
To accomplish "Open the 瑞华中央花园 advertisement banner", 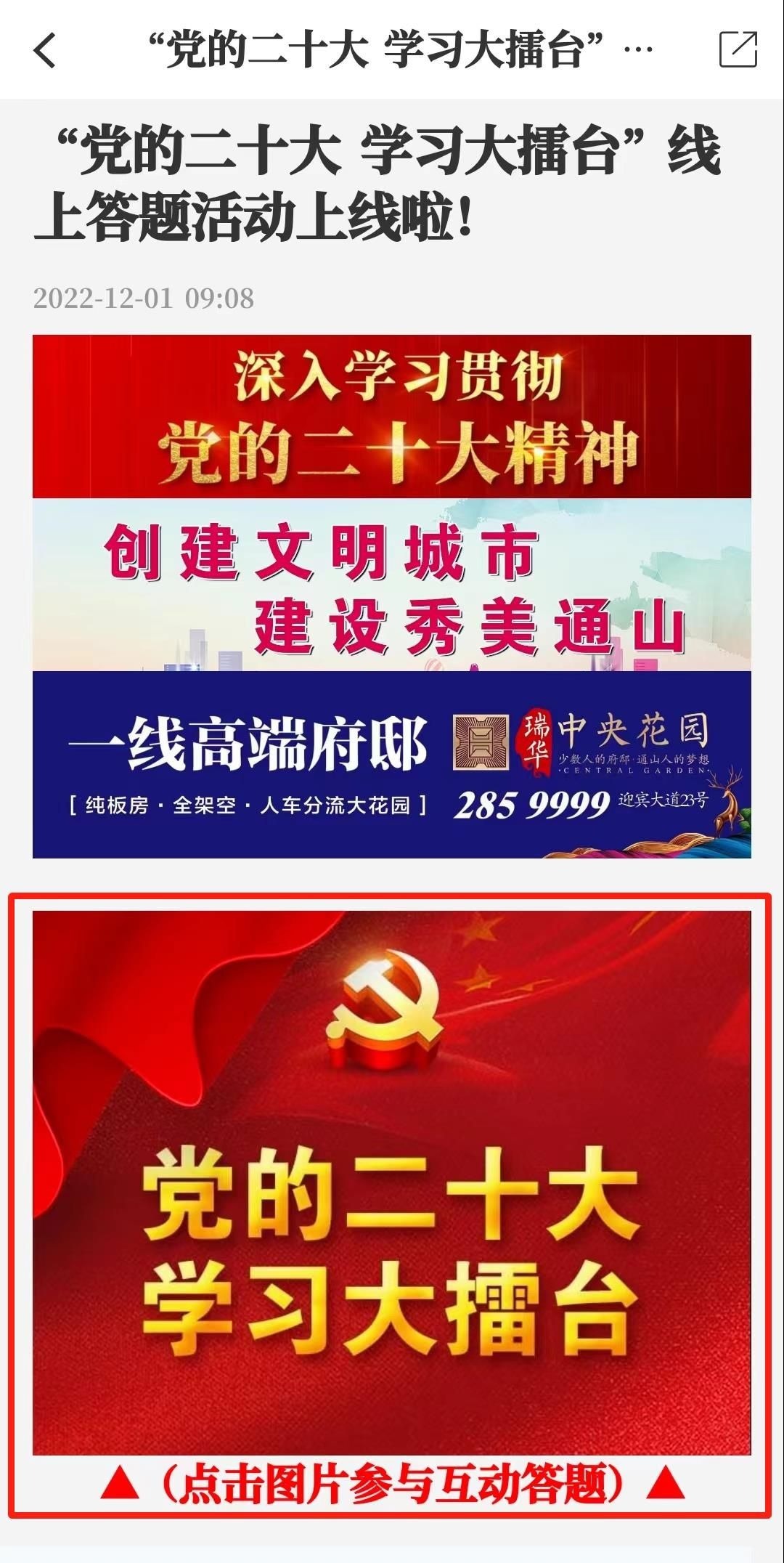I will (x=392, y=764).
